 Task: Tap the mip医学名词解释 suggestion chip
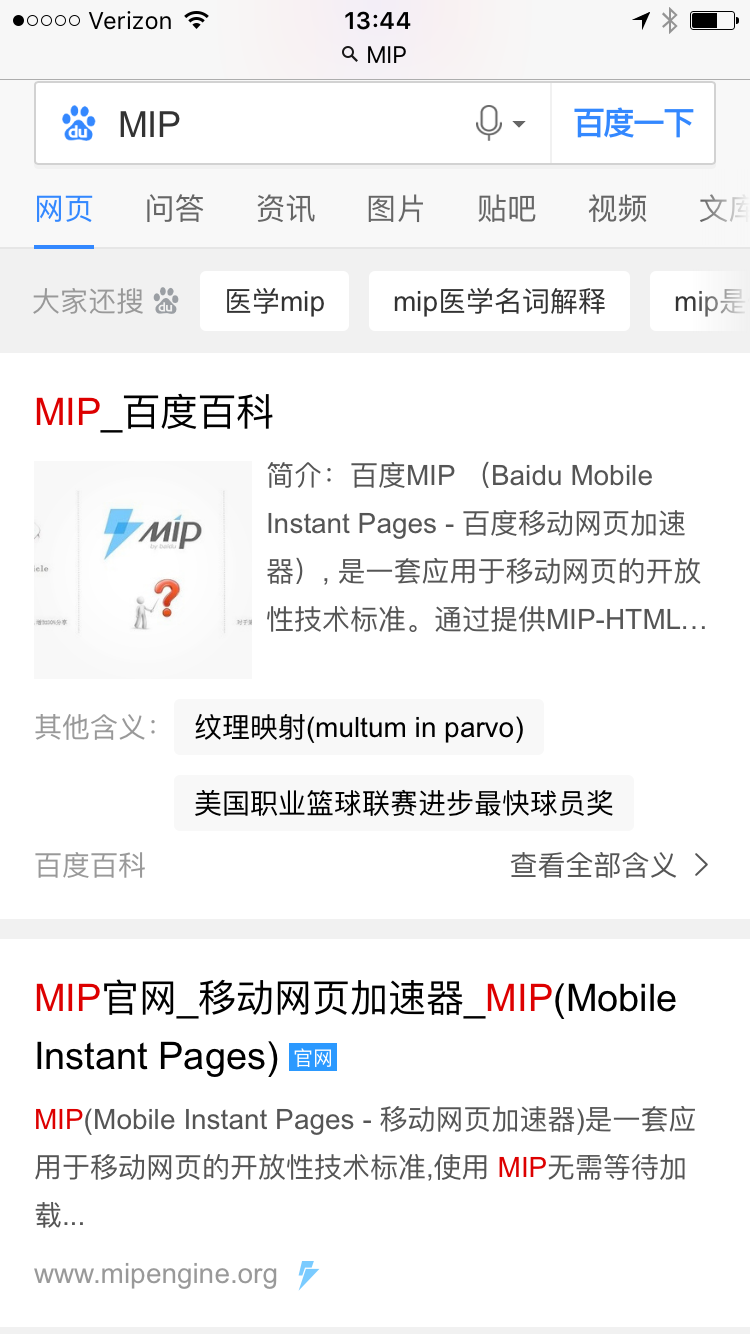[499, 301]
